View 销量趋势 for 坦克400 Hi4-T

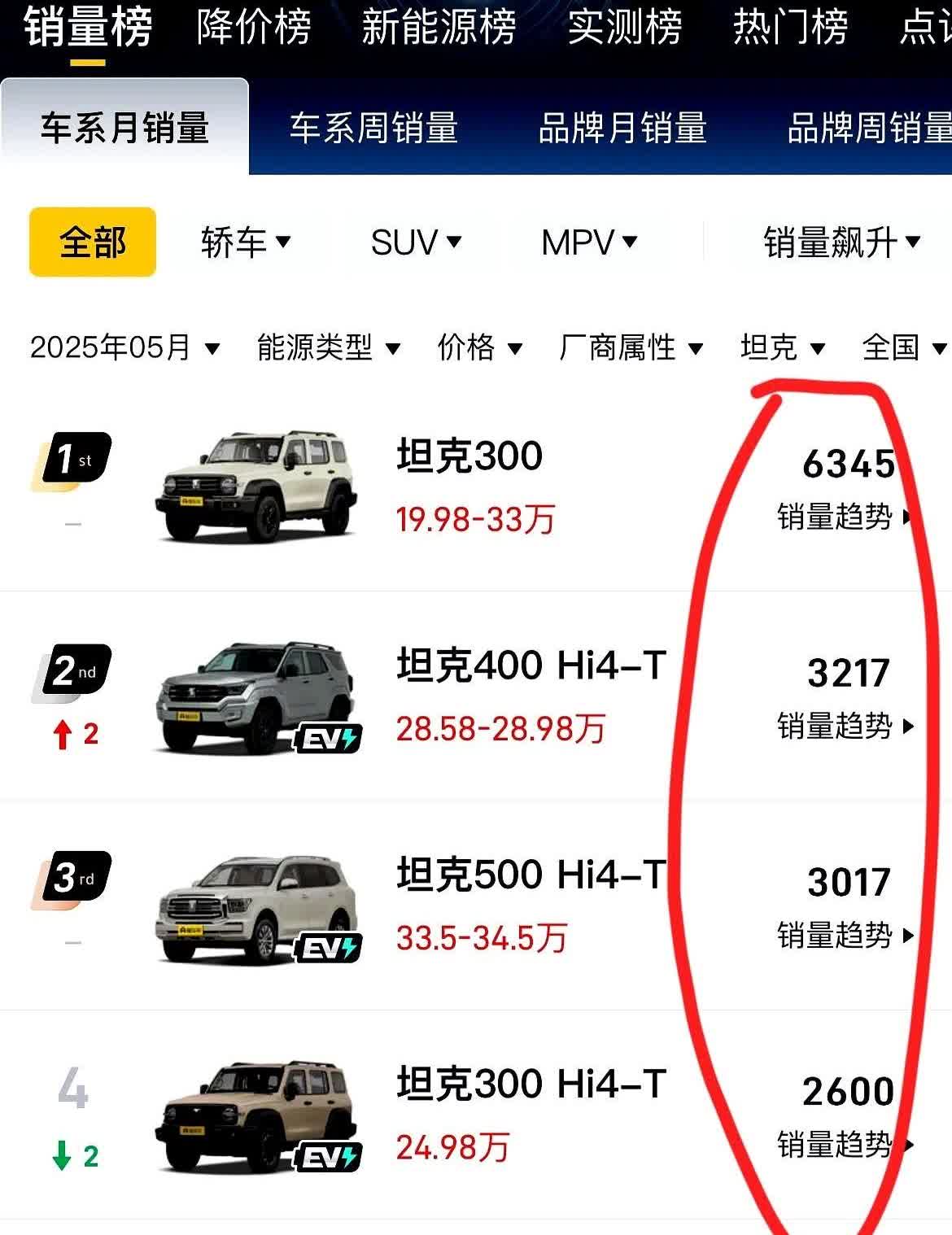[x=846, y=726]
